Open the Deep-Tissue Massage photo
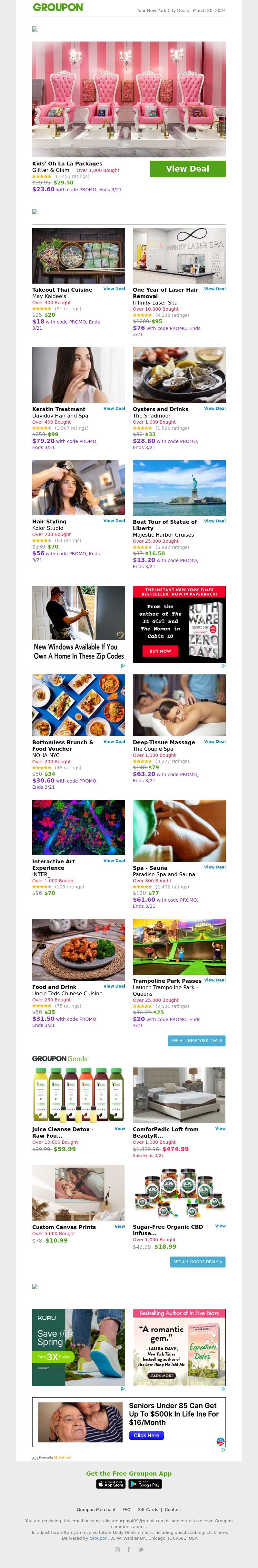 pyautogui.click(x=179, y=706)
